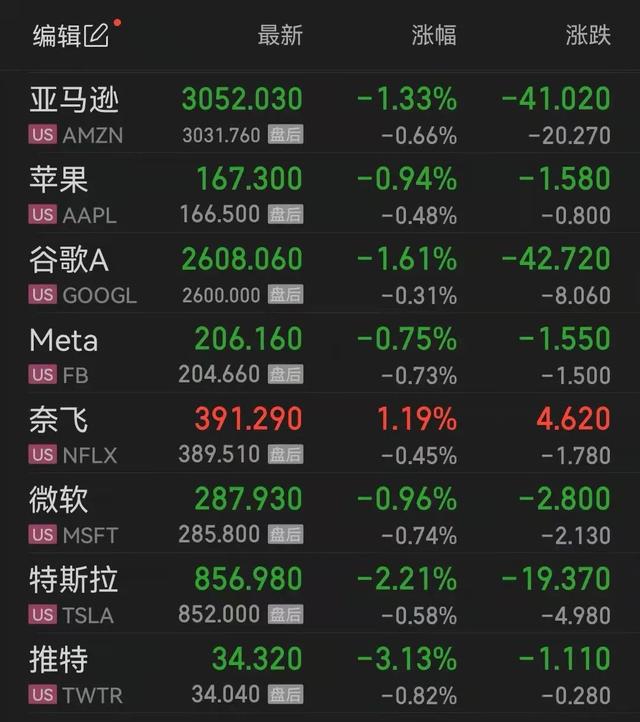
Task: Tap the 编辑 edit watchlist button
Action: (70, 36)
